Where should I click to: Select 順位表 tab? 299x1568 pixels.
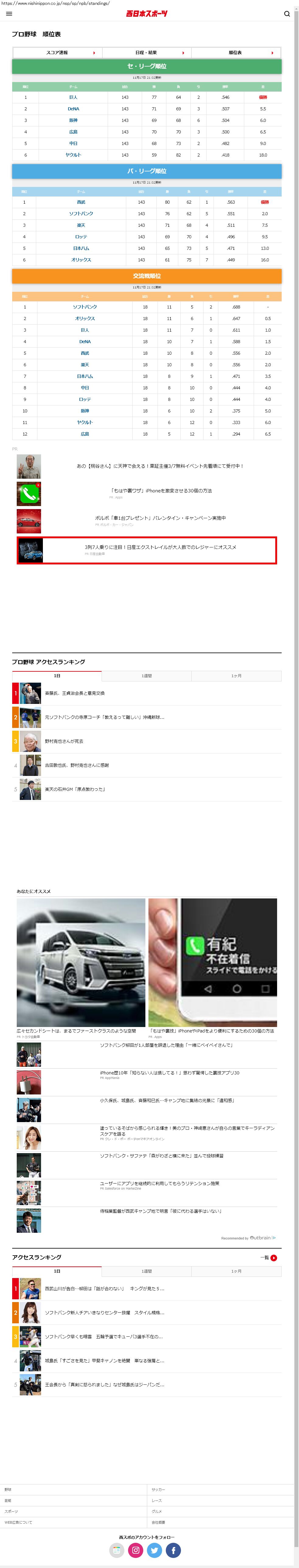pyautogui.click(x=235, y=53)
